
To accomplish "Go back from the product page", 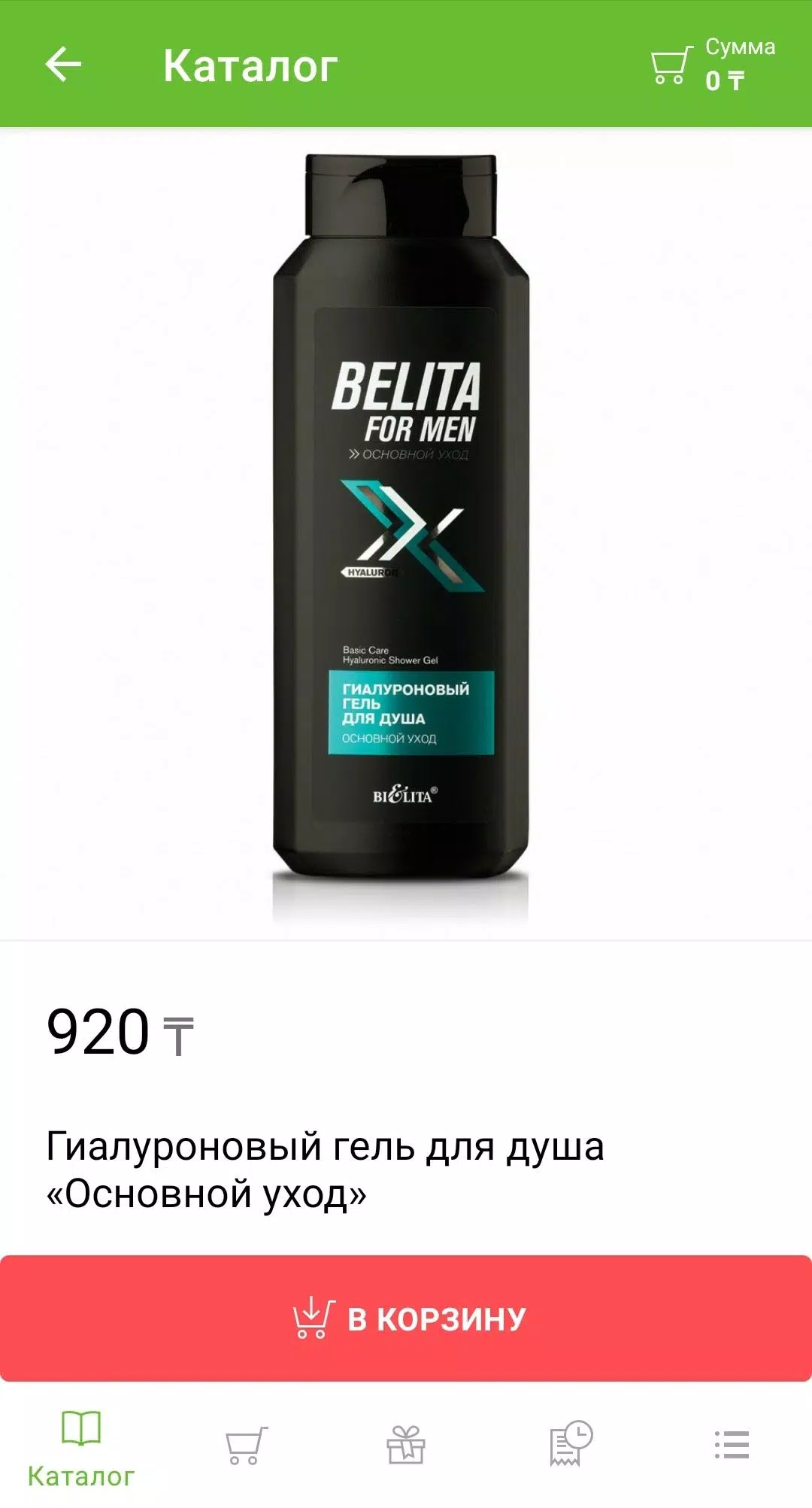I will (63, 65).
